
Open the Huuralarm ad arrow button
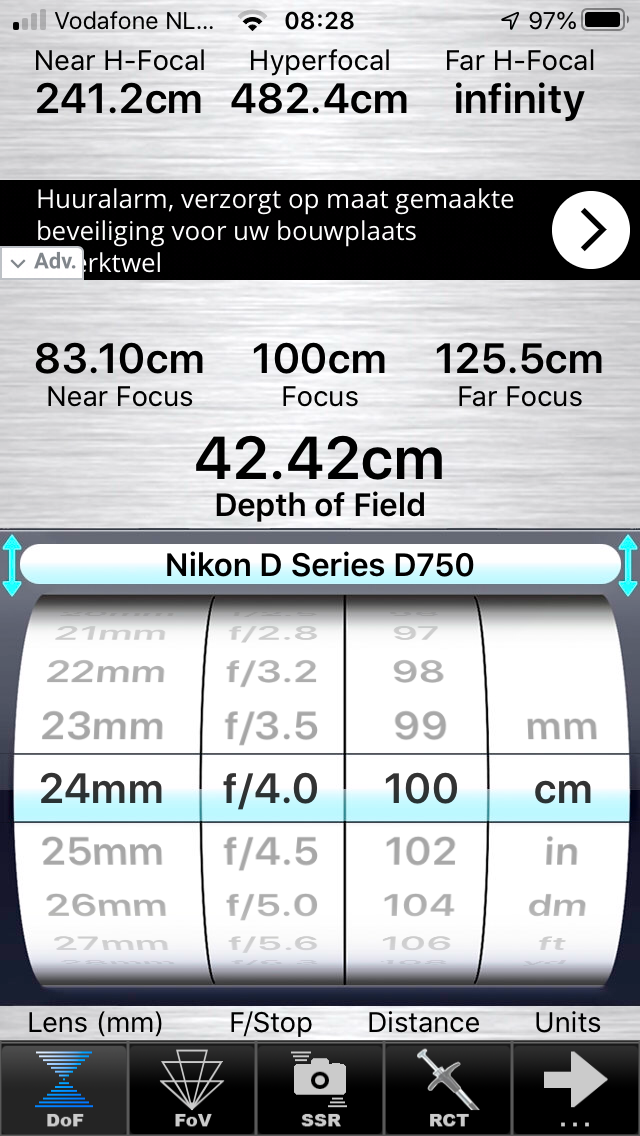click(593, 230)
